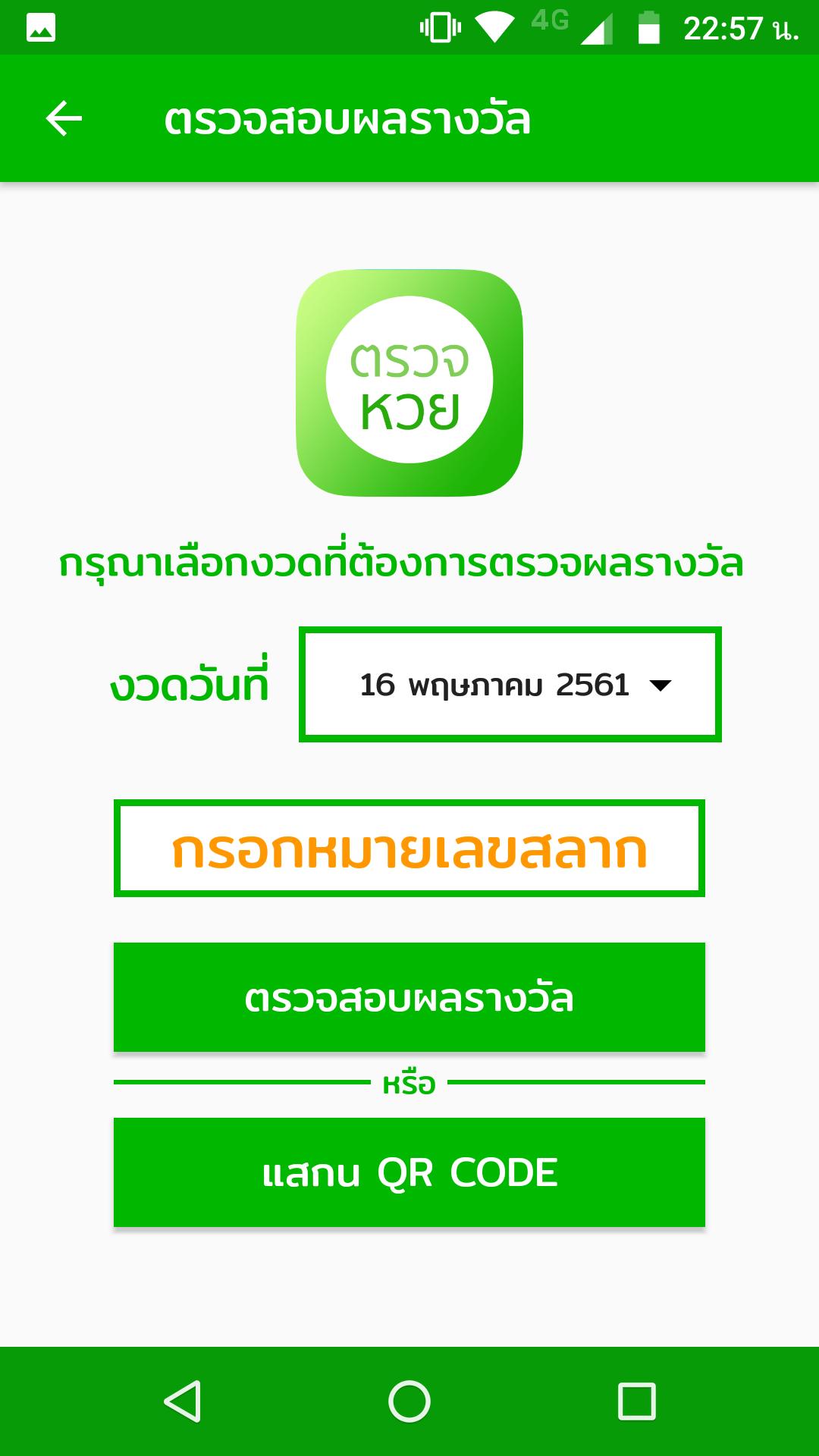This screenshot has width=819, height=1456.
Task: Select the แสกน QR CODE button
Action: pyautogui.click(x=409, y=1172)
